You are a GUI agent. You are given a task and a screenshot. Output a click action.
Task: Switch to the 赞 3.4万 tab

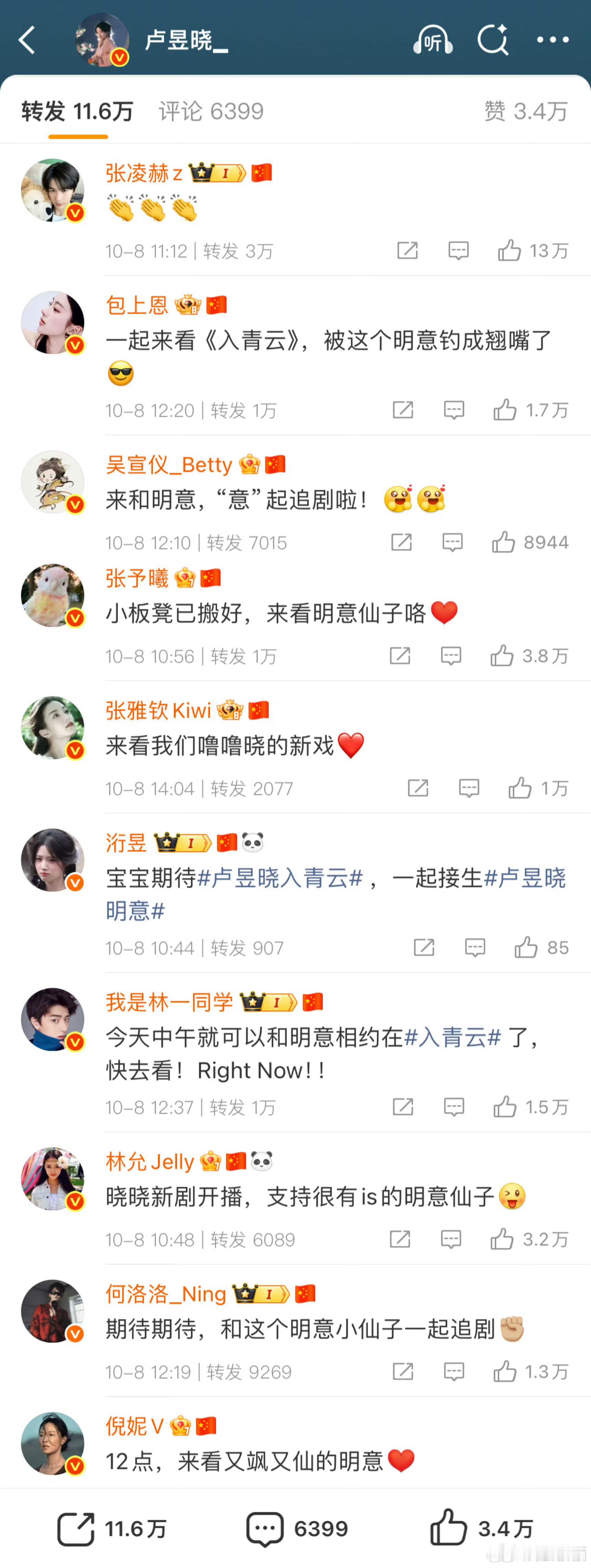click(526, 111)
